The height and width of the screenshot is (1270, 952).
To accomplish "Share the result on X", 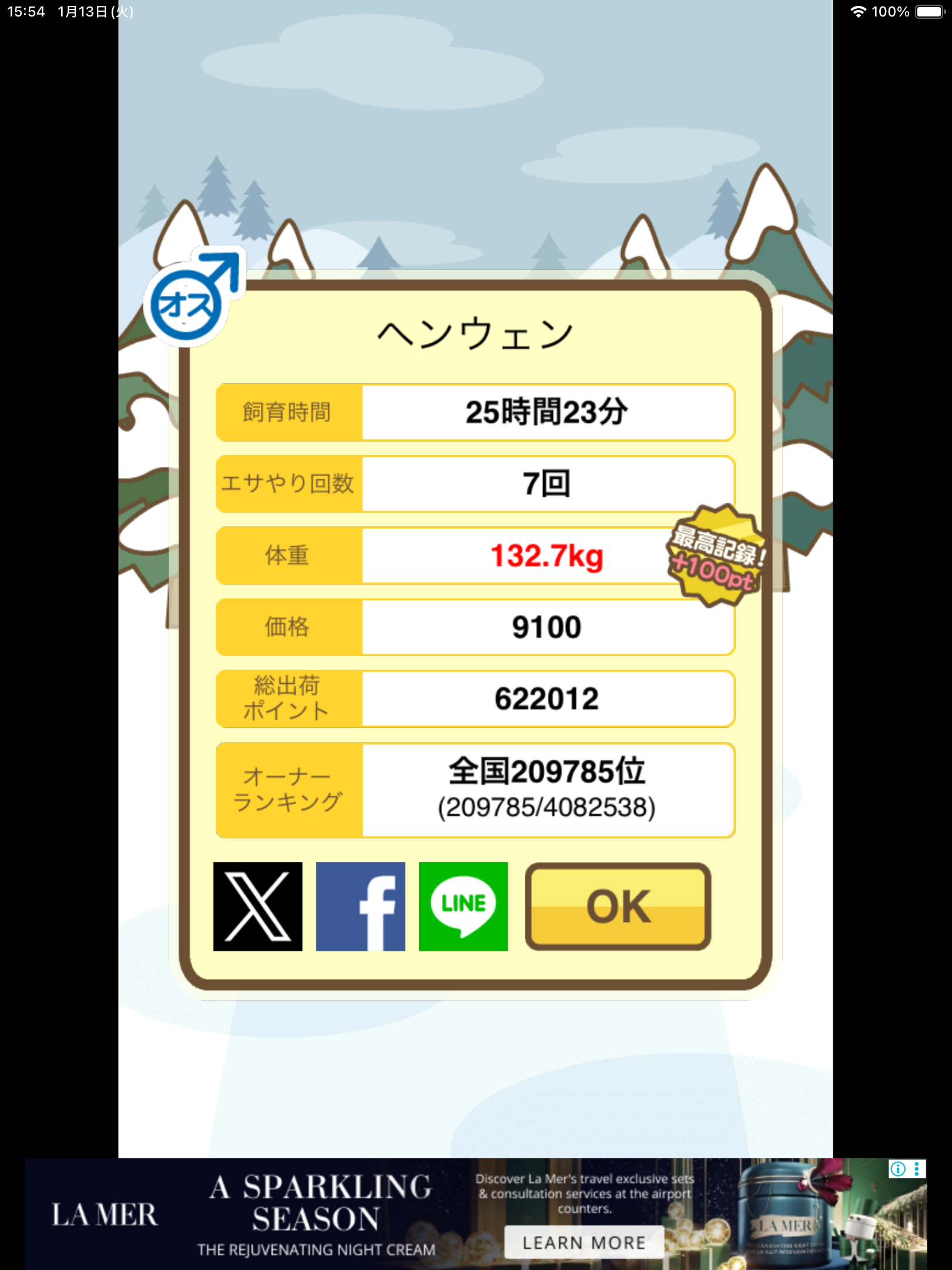I will [257, 906].
